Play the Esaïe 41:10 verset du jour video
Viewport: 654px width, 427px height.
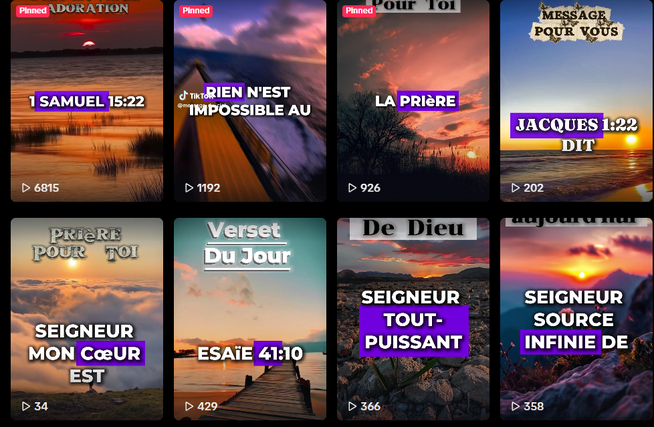coord(250,318)
